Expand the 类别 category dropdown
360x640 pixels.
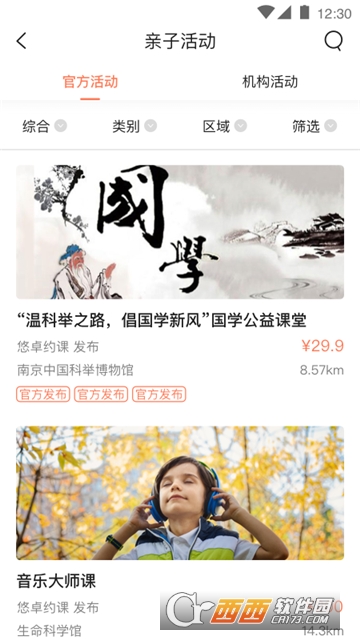coord(134,126)
